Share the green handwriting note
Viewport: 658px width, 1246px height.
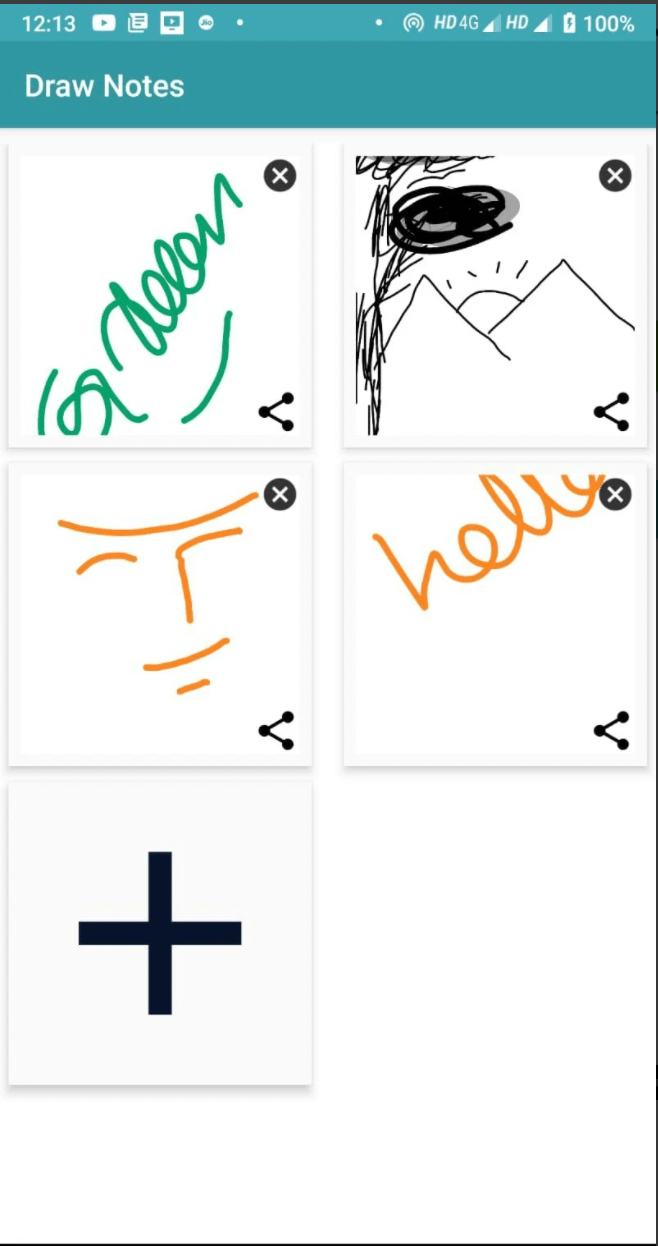click(x=276, y=412)
